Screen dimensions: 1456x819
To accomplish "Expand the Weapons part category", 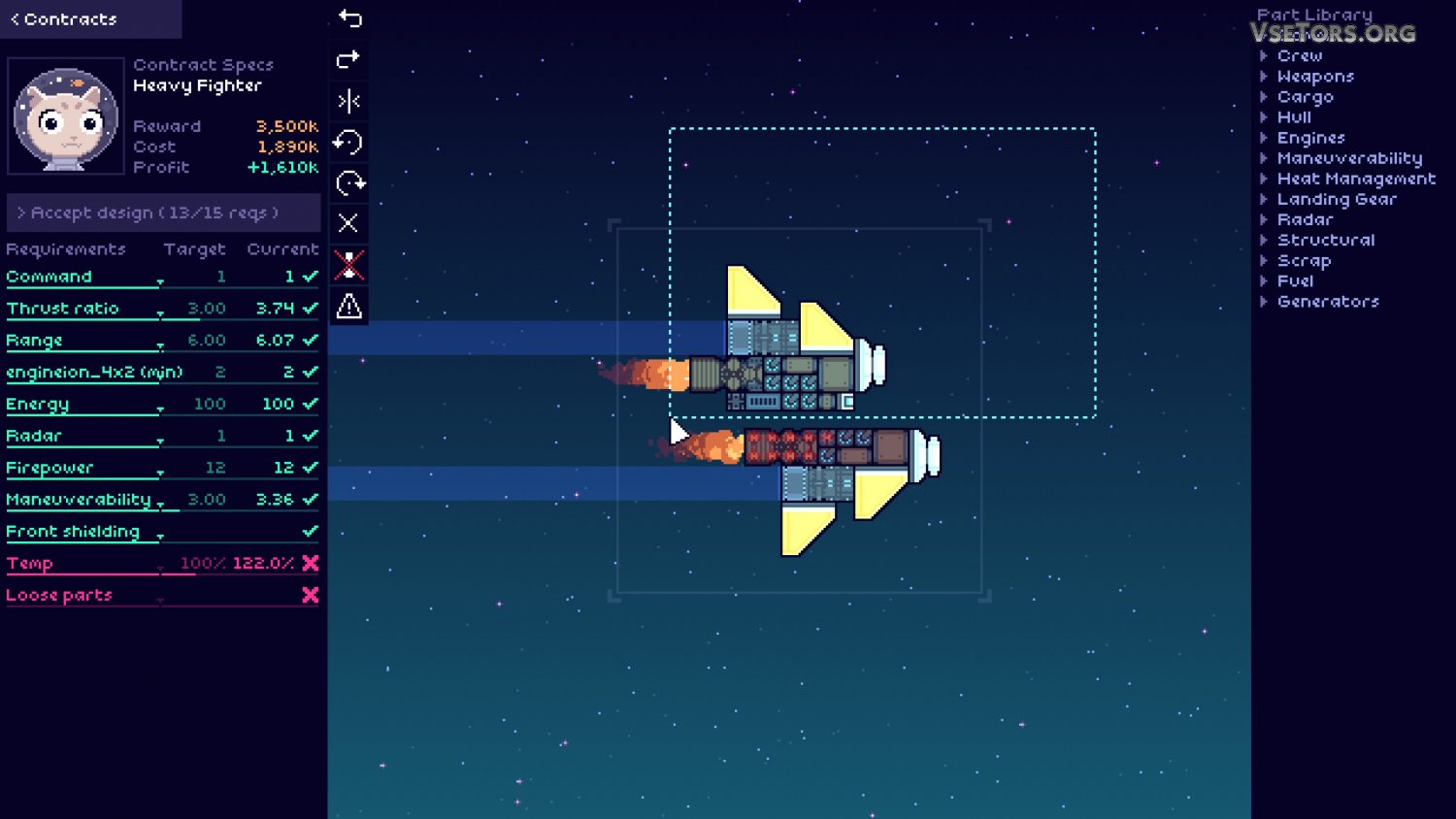I will click(x=1314, y=77).
